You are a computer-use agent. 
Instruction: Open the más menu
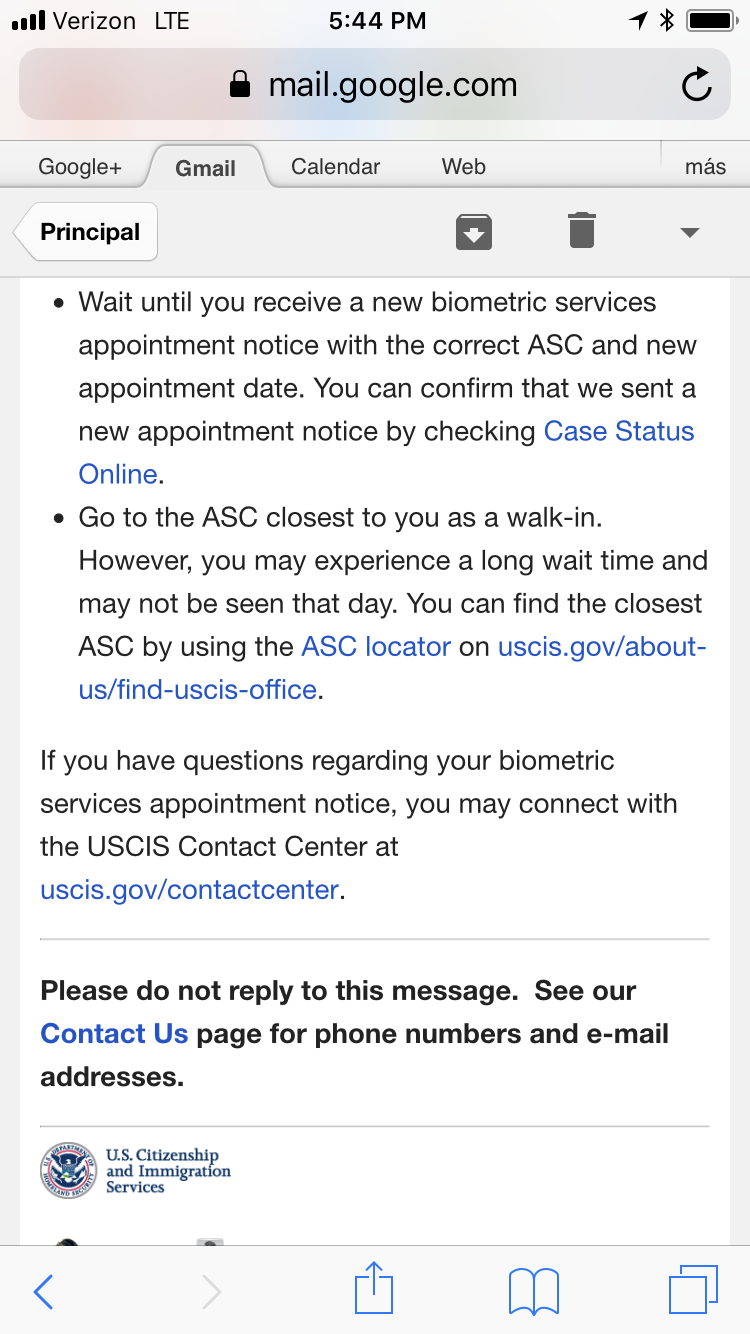(705, 167)
